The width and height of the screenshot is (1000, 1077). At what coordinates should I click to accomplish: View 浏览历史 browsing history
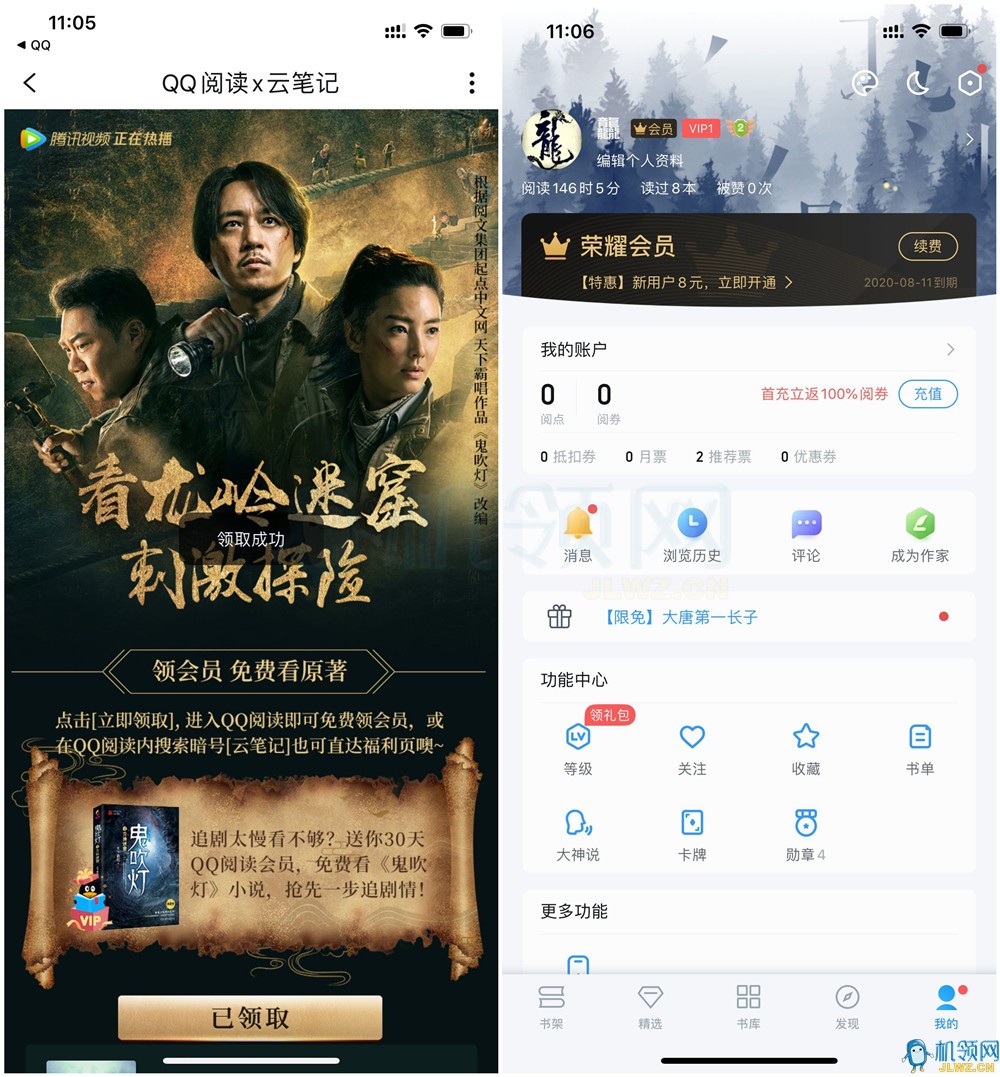click(692, 534)
